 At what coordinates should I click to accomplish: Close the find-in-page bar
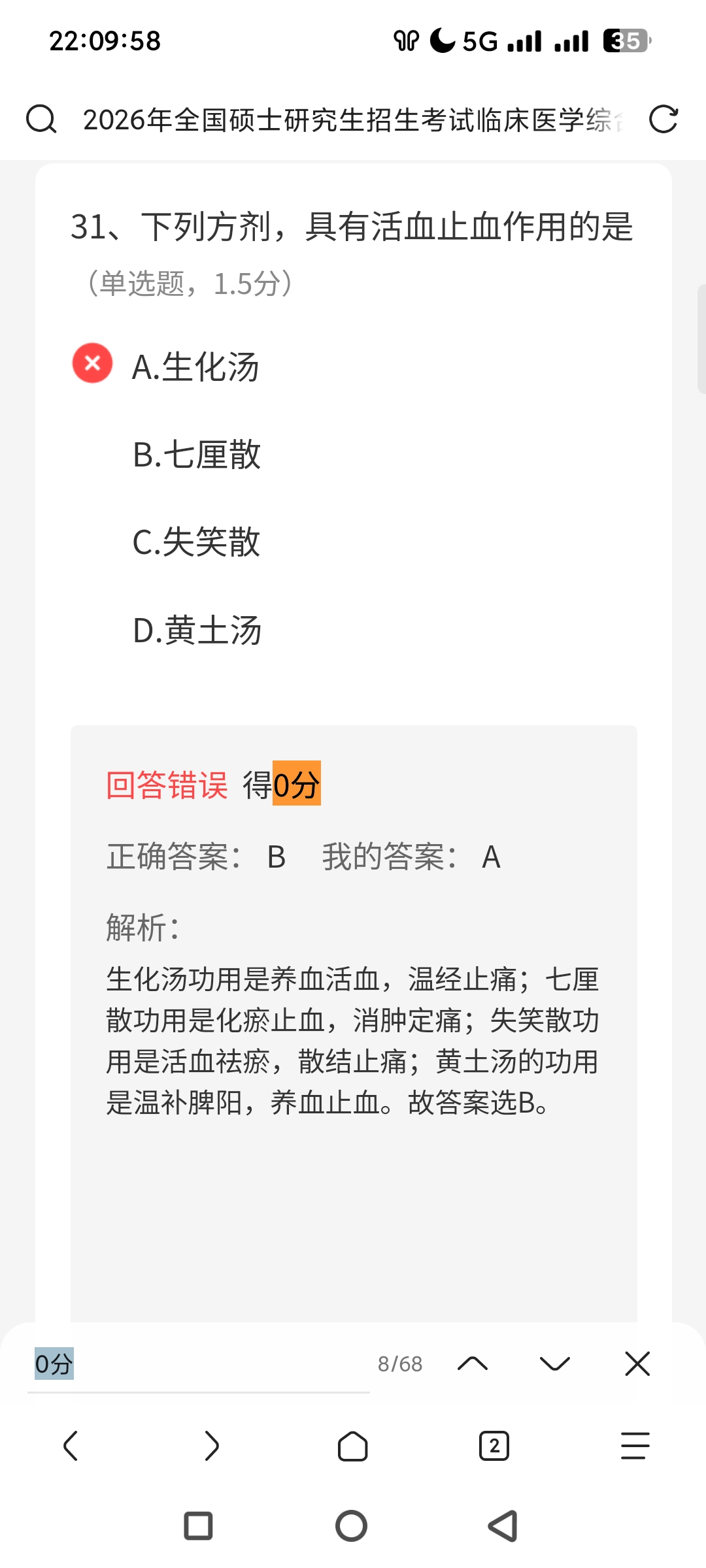(x=637, y=1364)
